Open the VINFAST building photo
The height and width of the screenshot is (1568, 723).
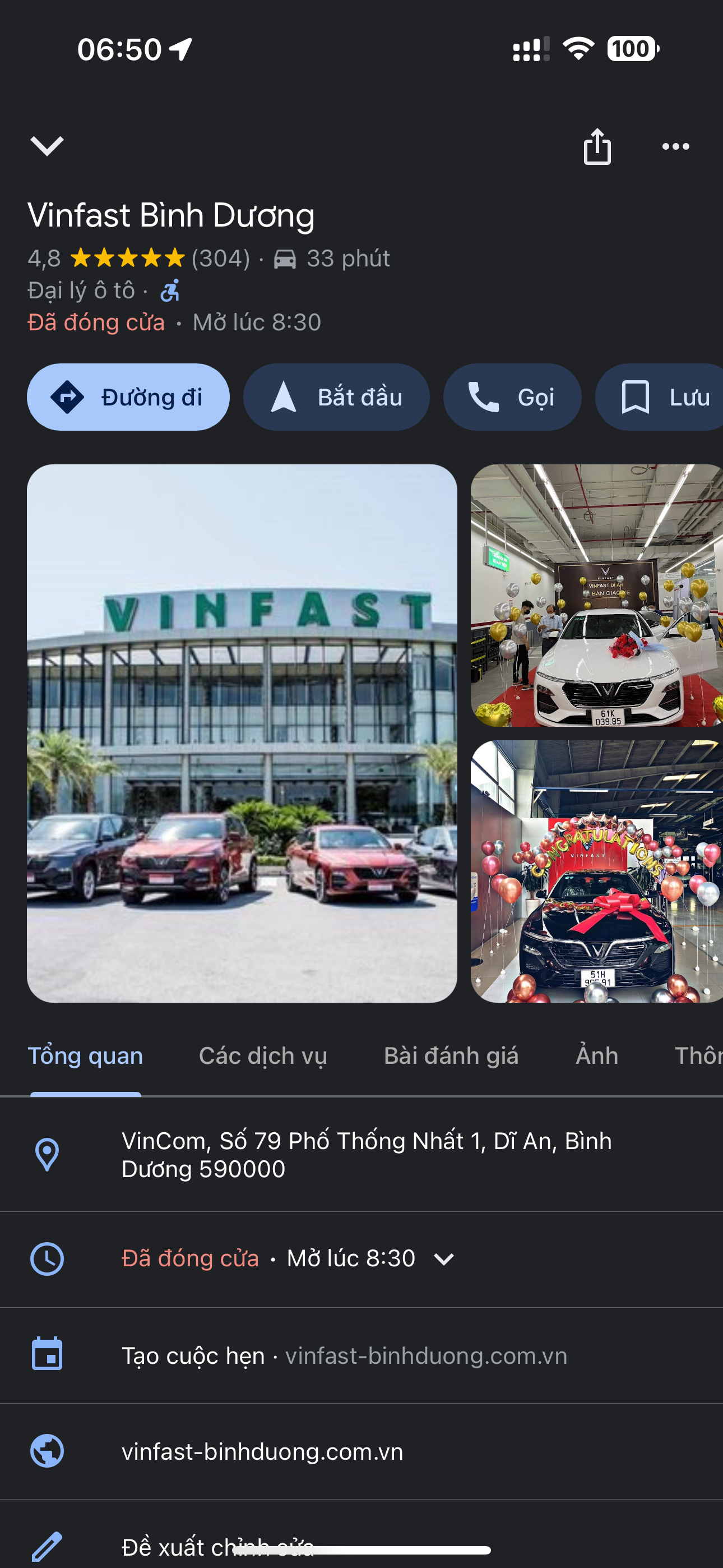point(242,733)
